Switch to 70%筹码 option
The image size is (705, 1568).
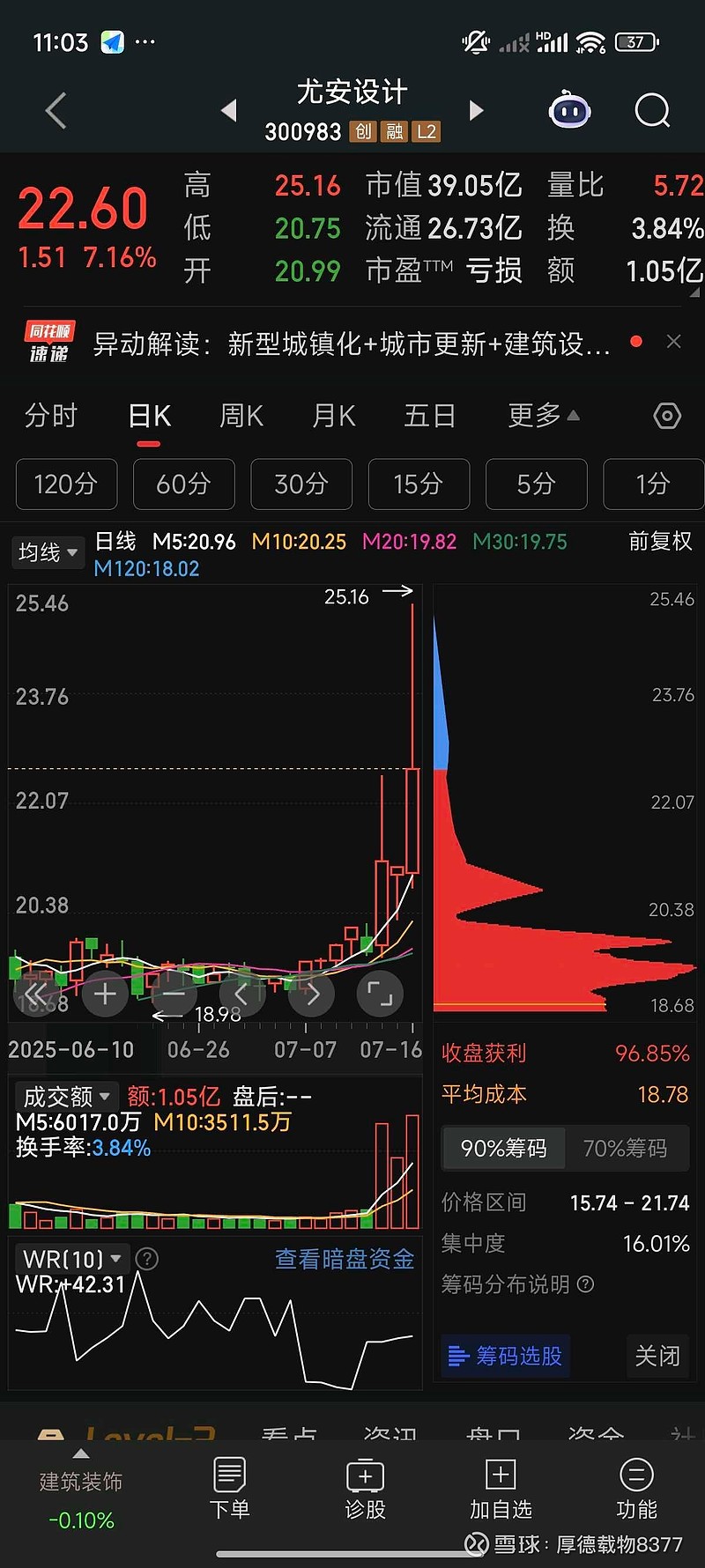point(625,1148)
